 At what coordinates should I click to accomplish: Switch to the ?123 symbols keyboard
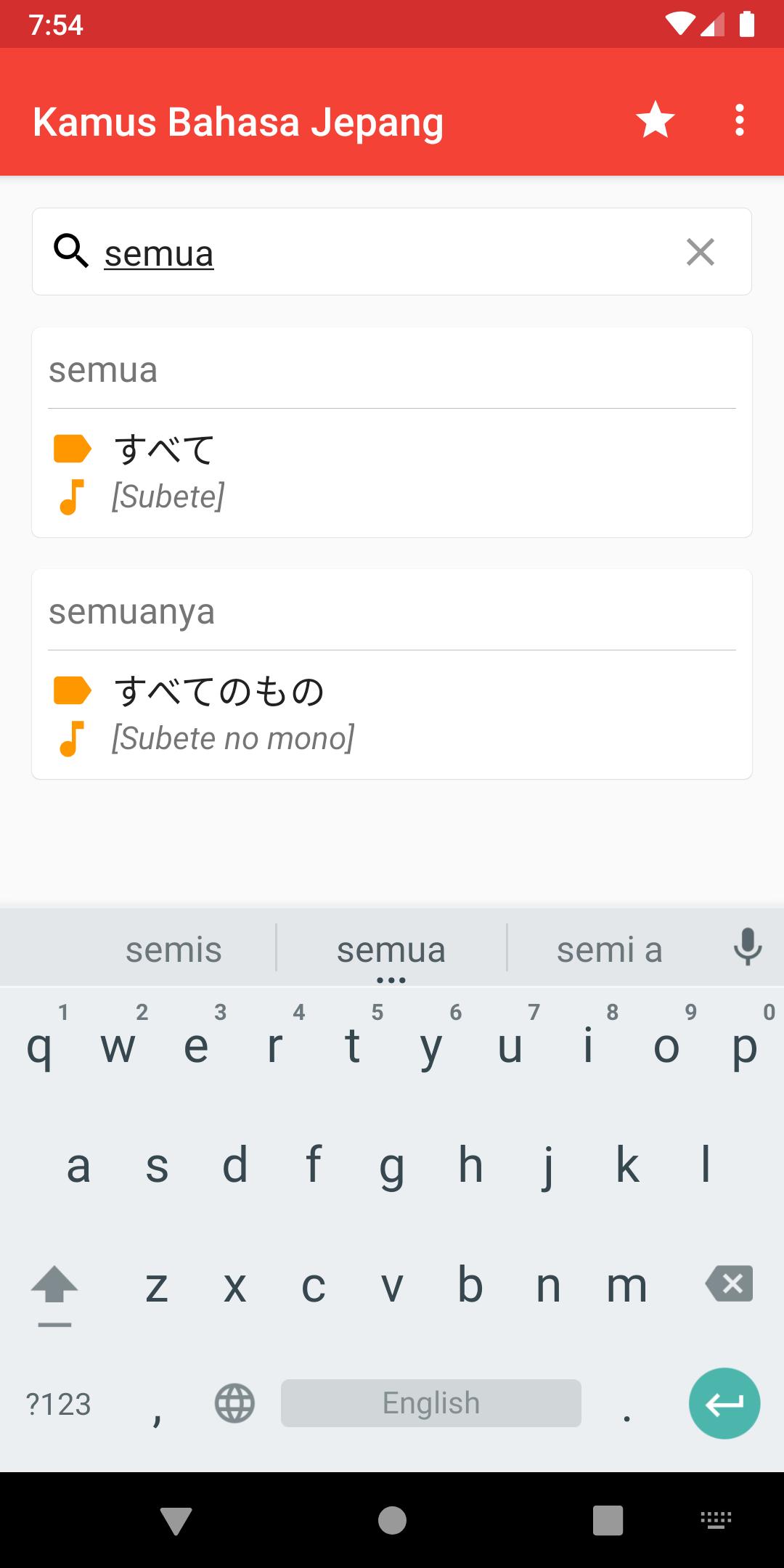click(x=58, y=1404)
